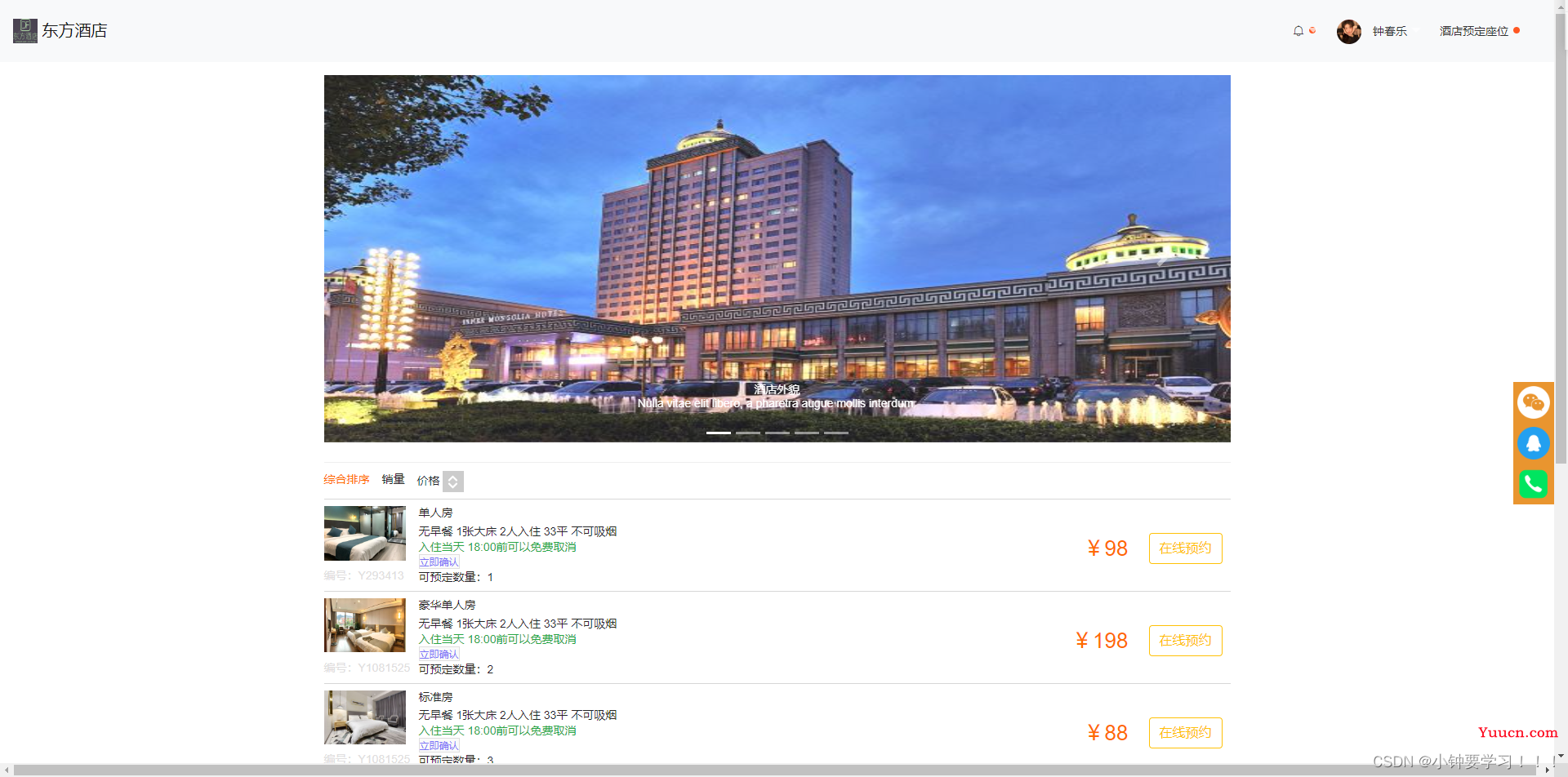
Task: Jump to the second carousel slide indicator
Action: pos(748,433)
